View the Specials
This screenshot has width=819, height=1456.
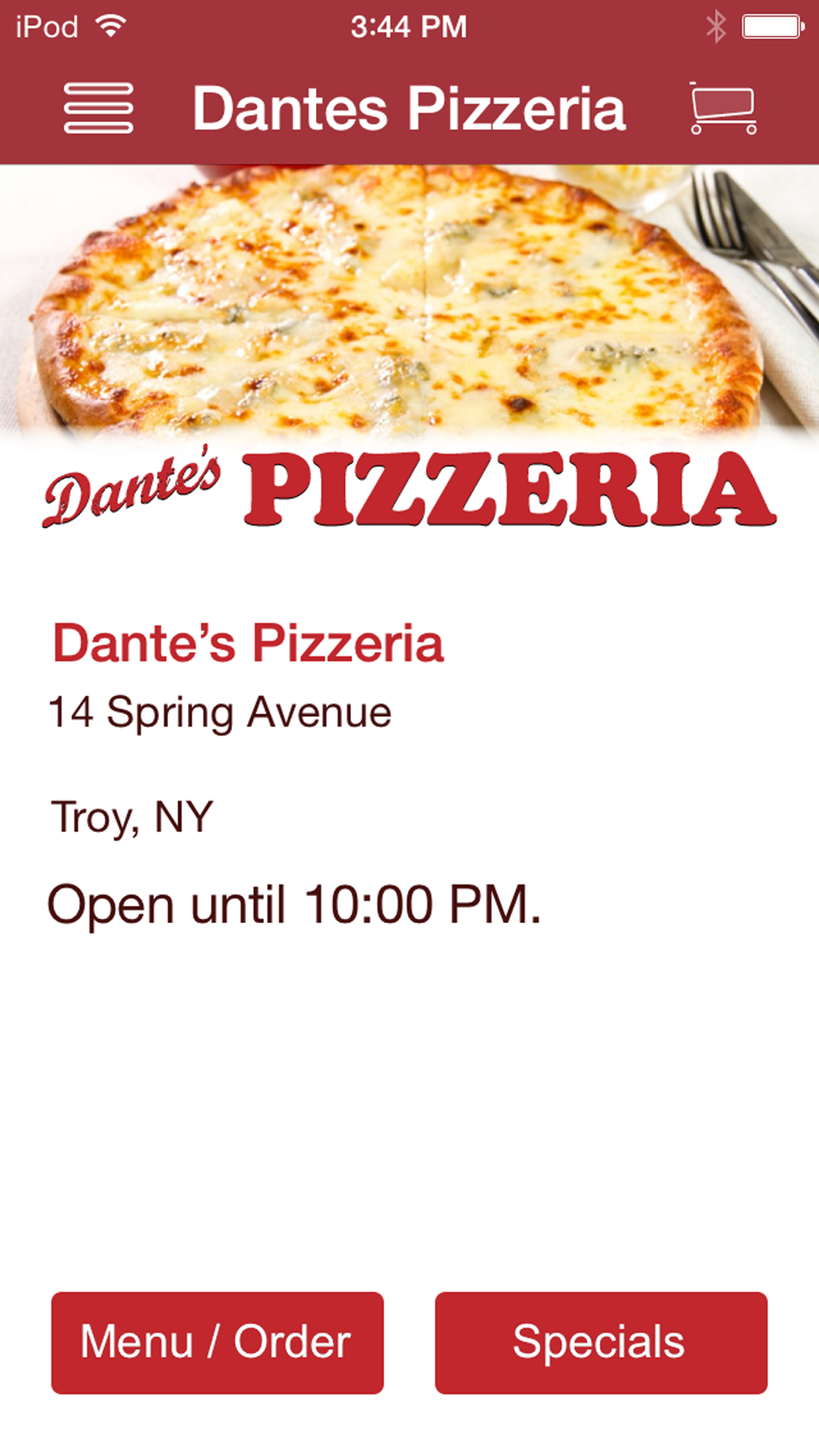point(601,1343)
